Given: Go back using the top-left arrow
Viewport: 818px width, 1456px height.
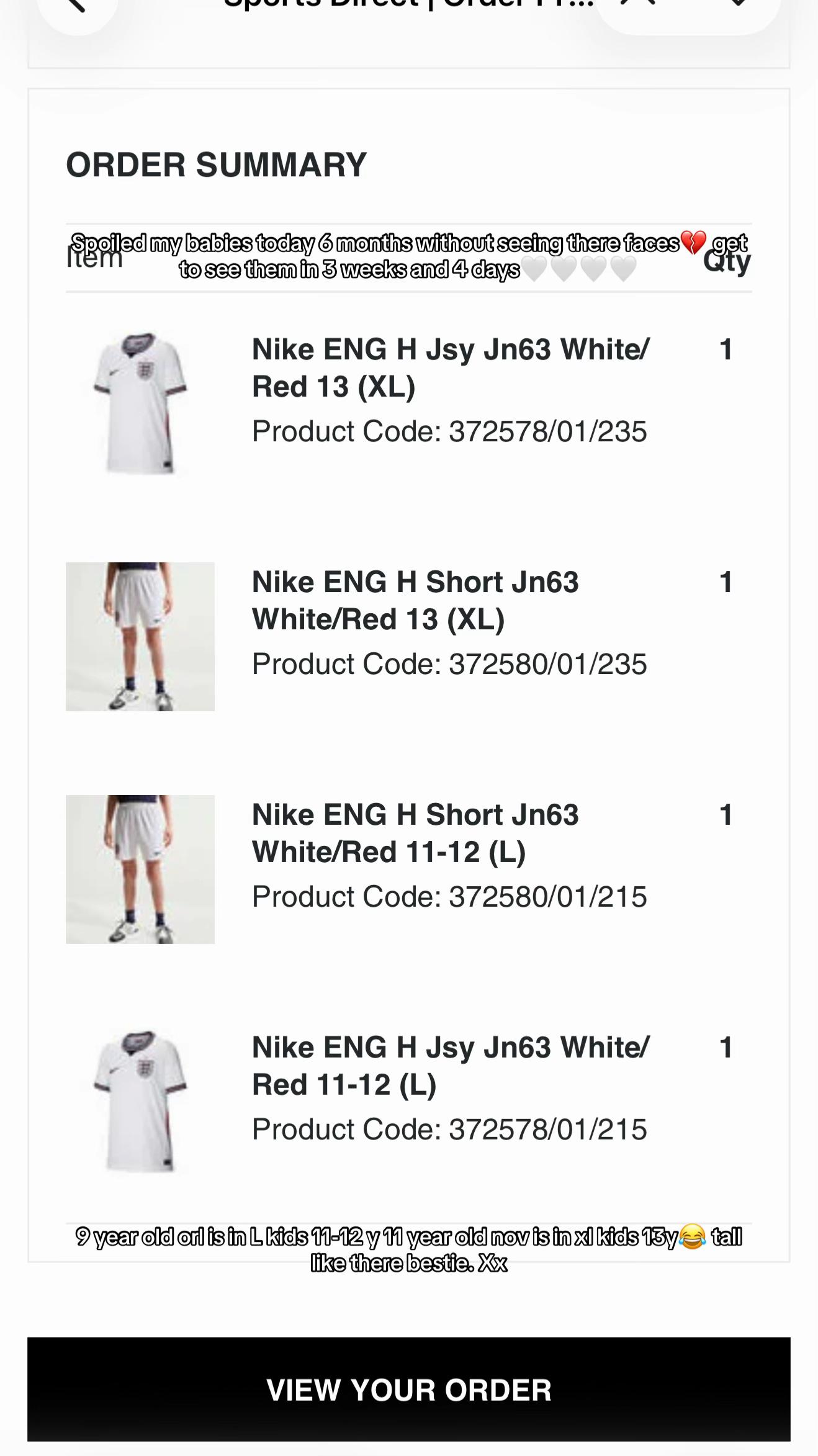Looking at the screenshot, I should (x=77, y=9).
